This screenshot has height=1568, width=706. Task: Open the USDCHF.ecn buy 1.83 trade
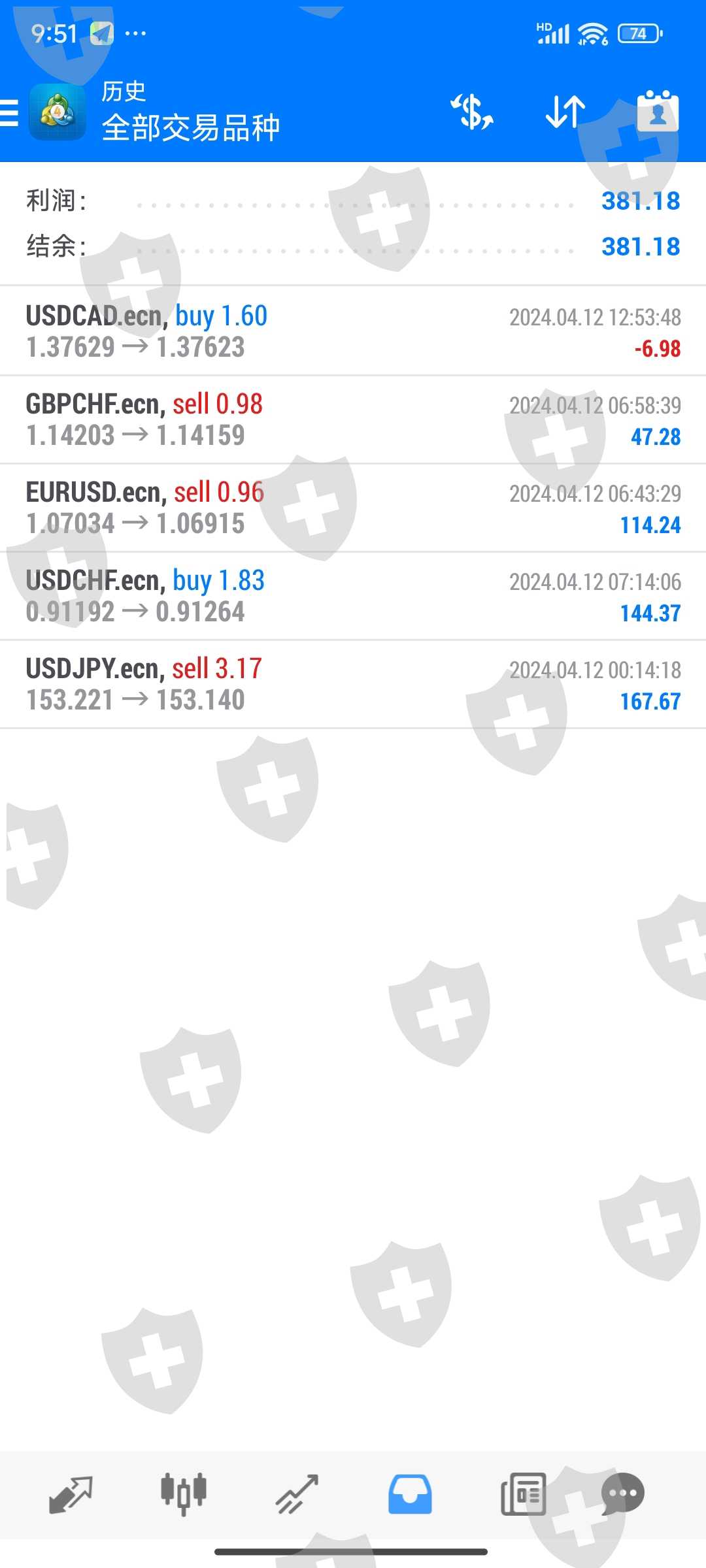click(353, 596)
